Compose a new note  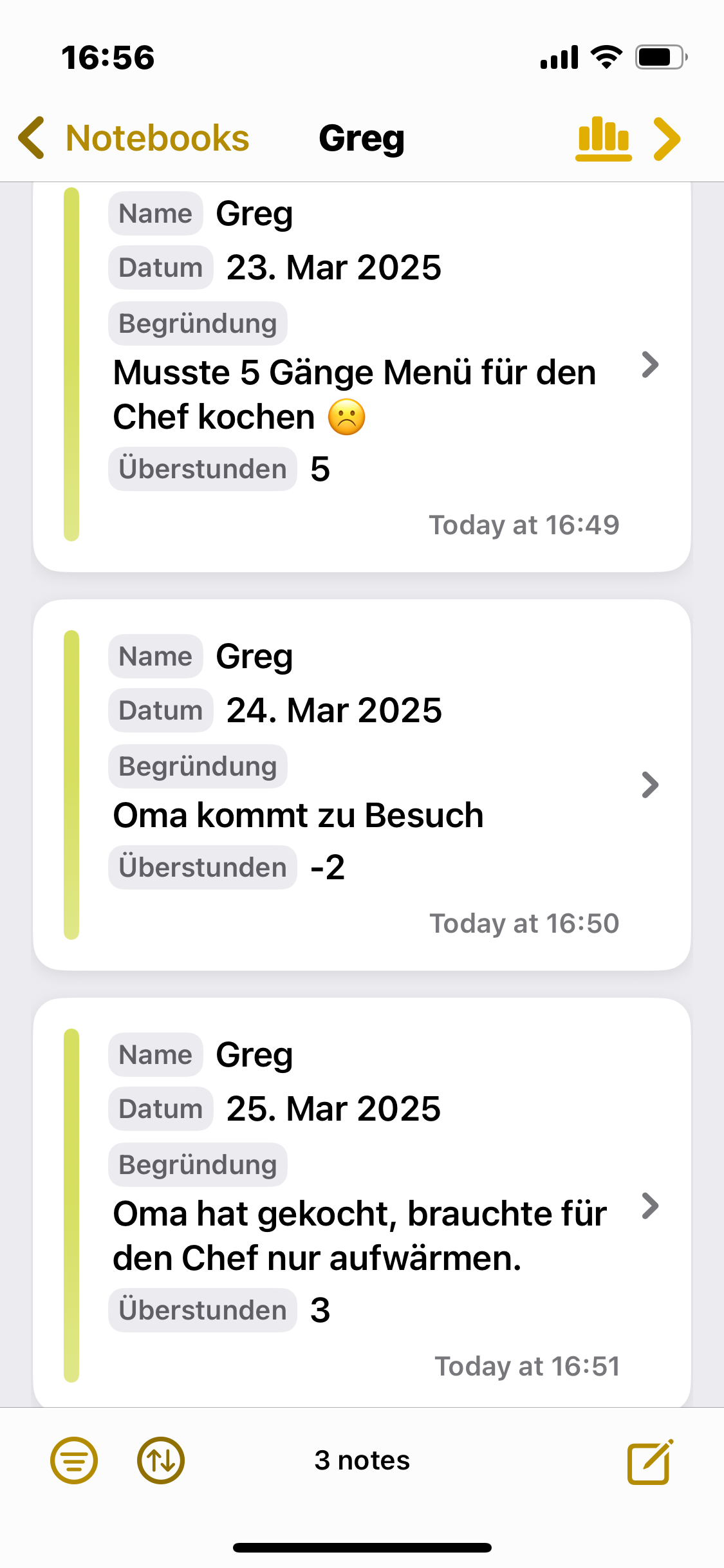point(650,1461)
